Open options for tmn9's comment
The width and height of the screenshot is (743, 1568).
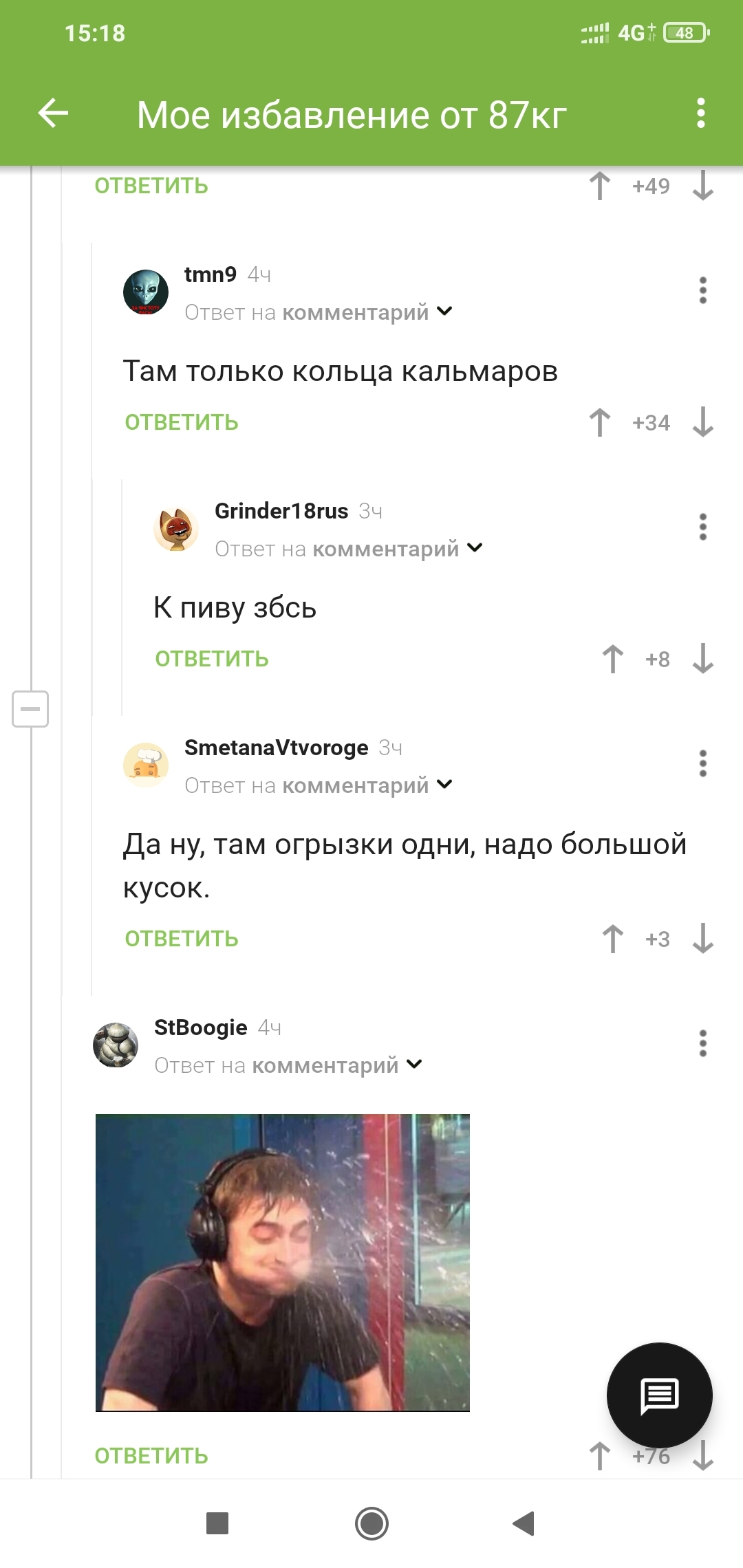coord(702,291)
